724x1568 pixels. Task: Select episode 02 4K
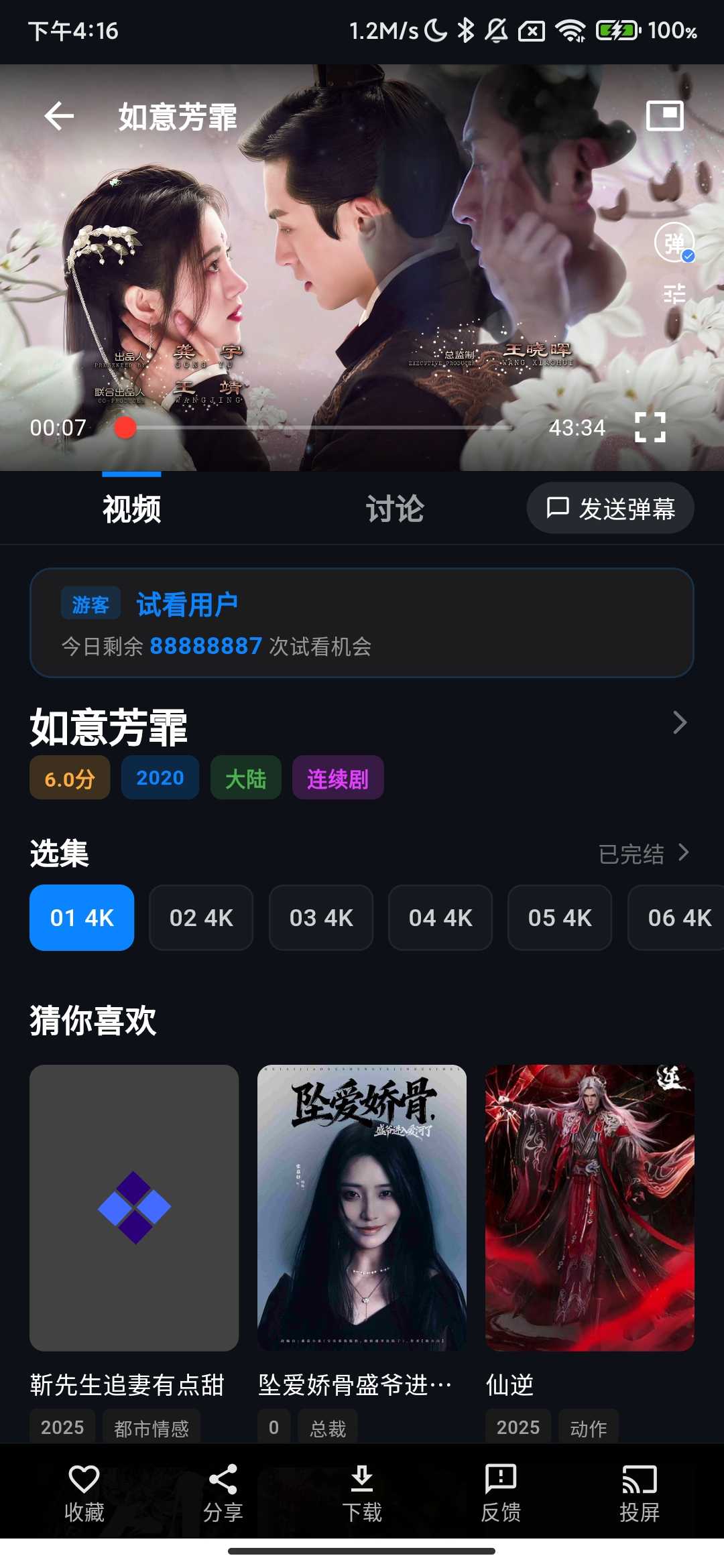[201, 918]
